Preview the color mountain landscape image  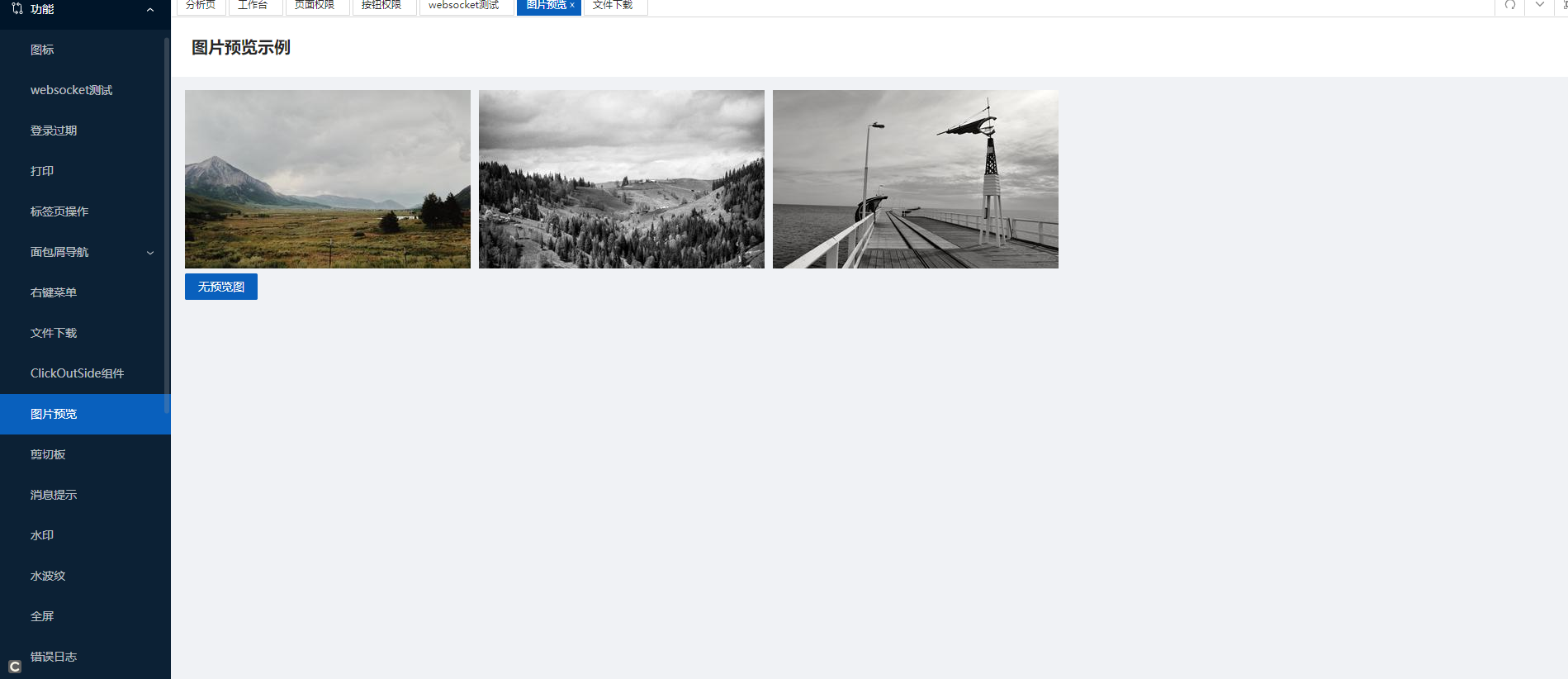(x=327, y=178)
